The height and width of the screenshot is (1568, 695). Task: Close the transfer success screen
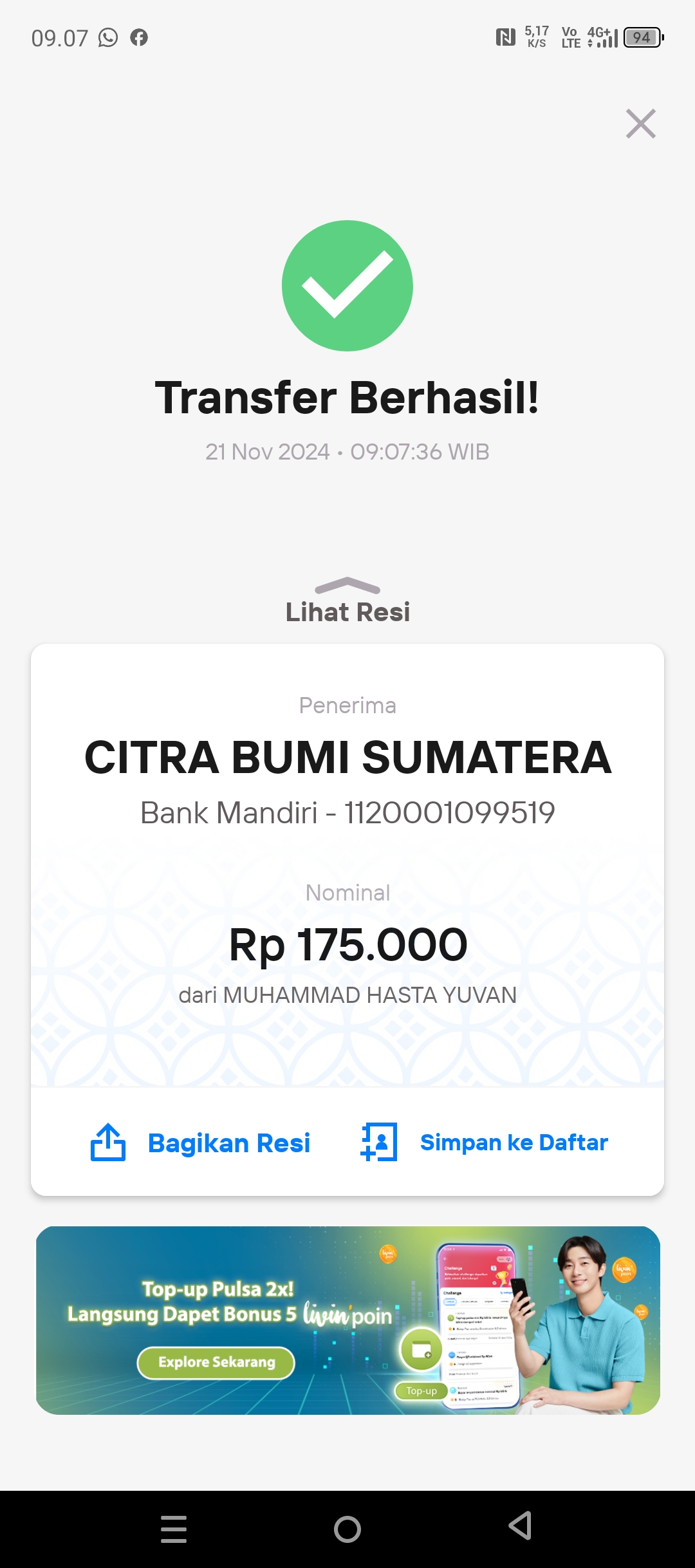point(640,124)
